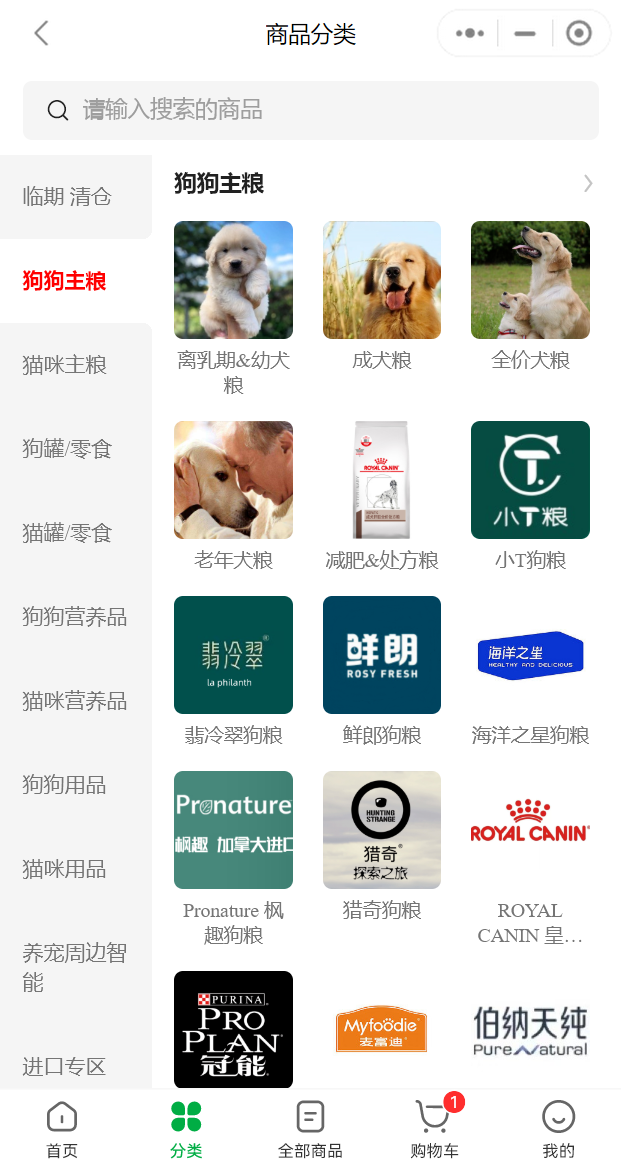Image resolution: width=621 pixels, height=1170 pixels.
Task: Go back using the top-left arrow
Action: click(x=41, y=33)
